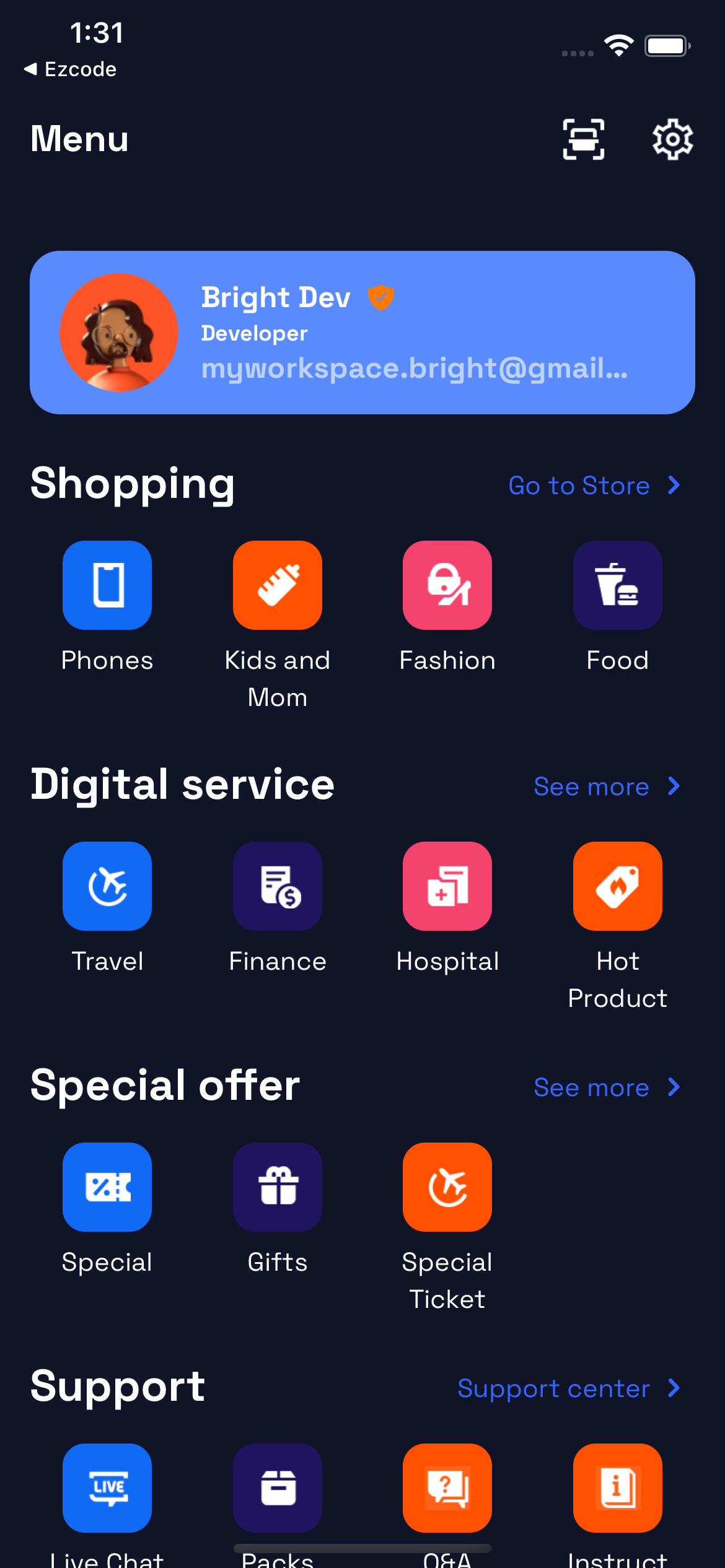
Task: Select the Gifts special offer
Action: click(277, 1187)
